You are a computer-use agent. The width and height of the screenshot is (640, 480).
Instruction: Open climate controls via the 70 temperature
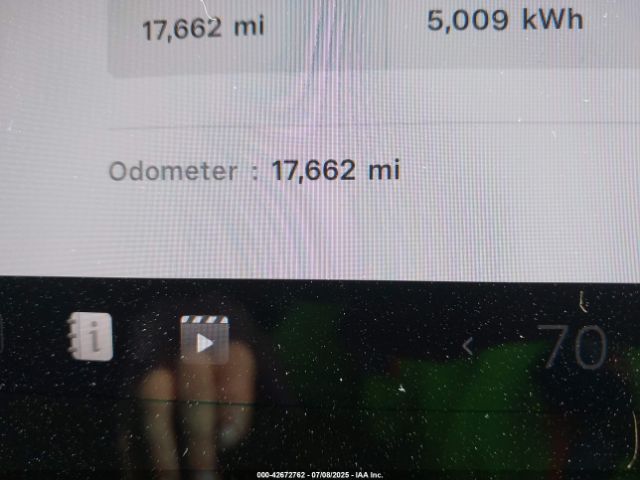click(573, 348)
